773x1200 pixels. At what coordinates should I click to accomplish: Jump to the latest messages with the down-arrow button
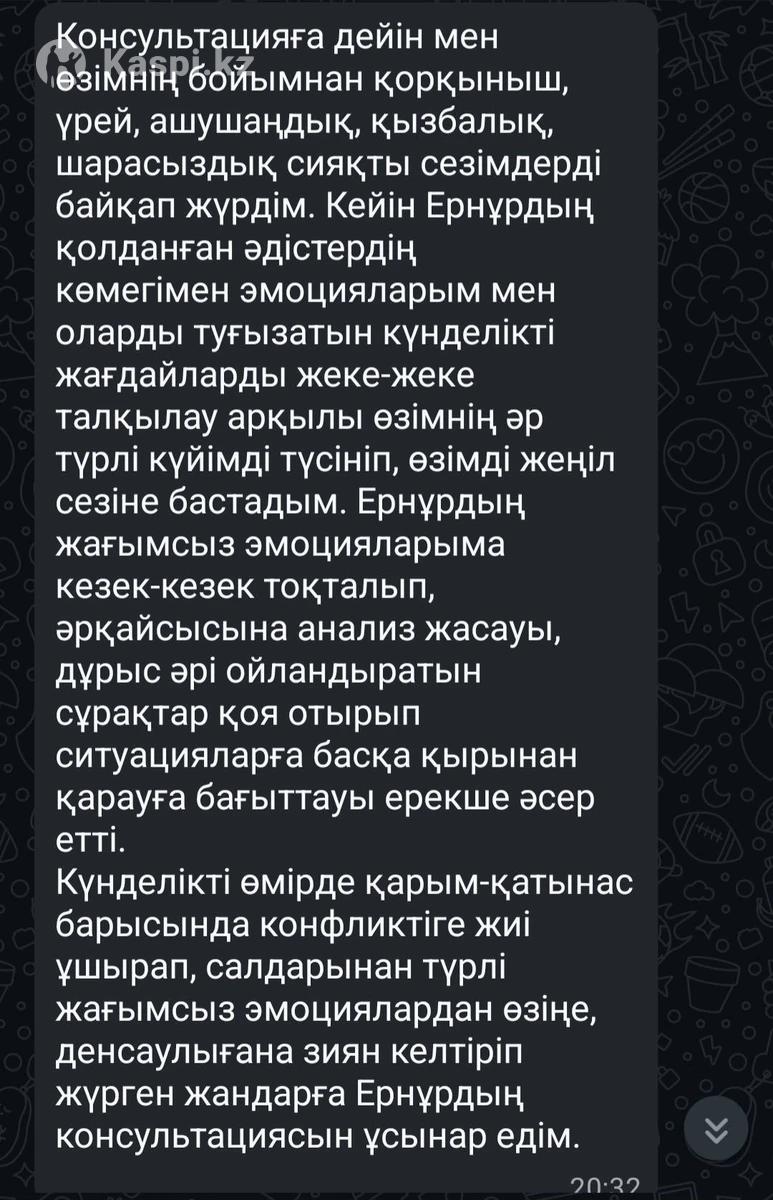[x=715, y=1129]
